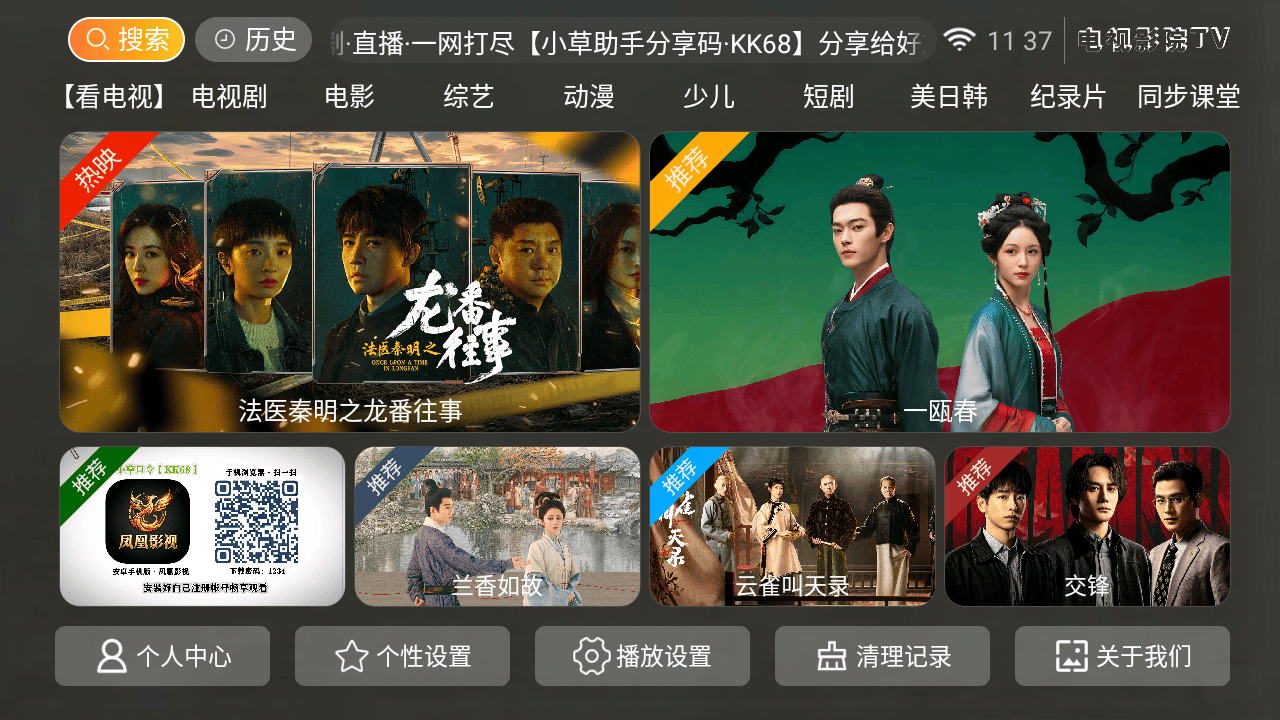The width and height of the screenshot is (1280, 720).
Task: Open the 兰香如故 show card
Action: click(x=497, y=526)
